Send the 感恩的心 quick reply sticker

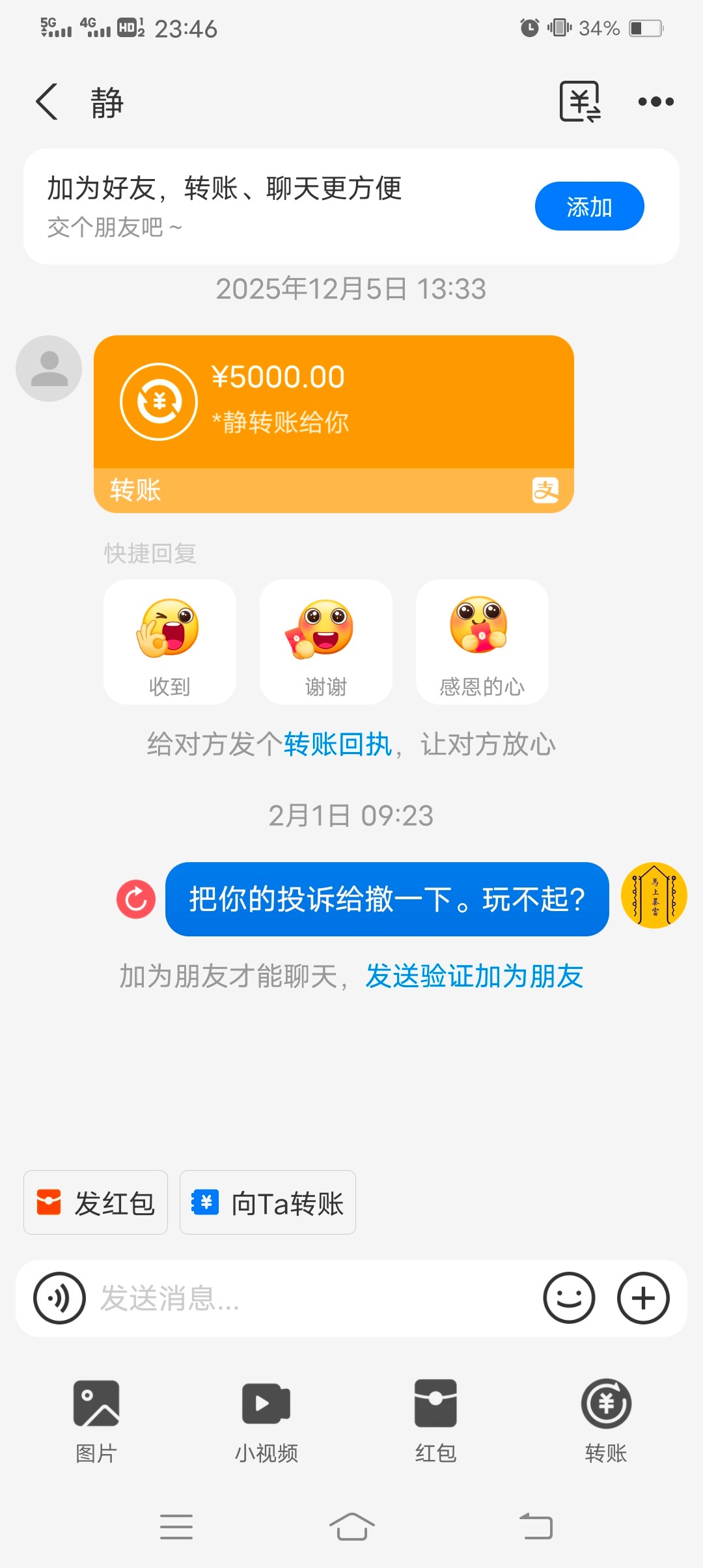[x=482, y=642]
